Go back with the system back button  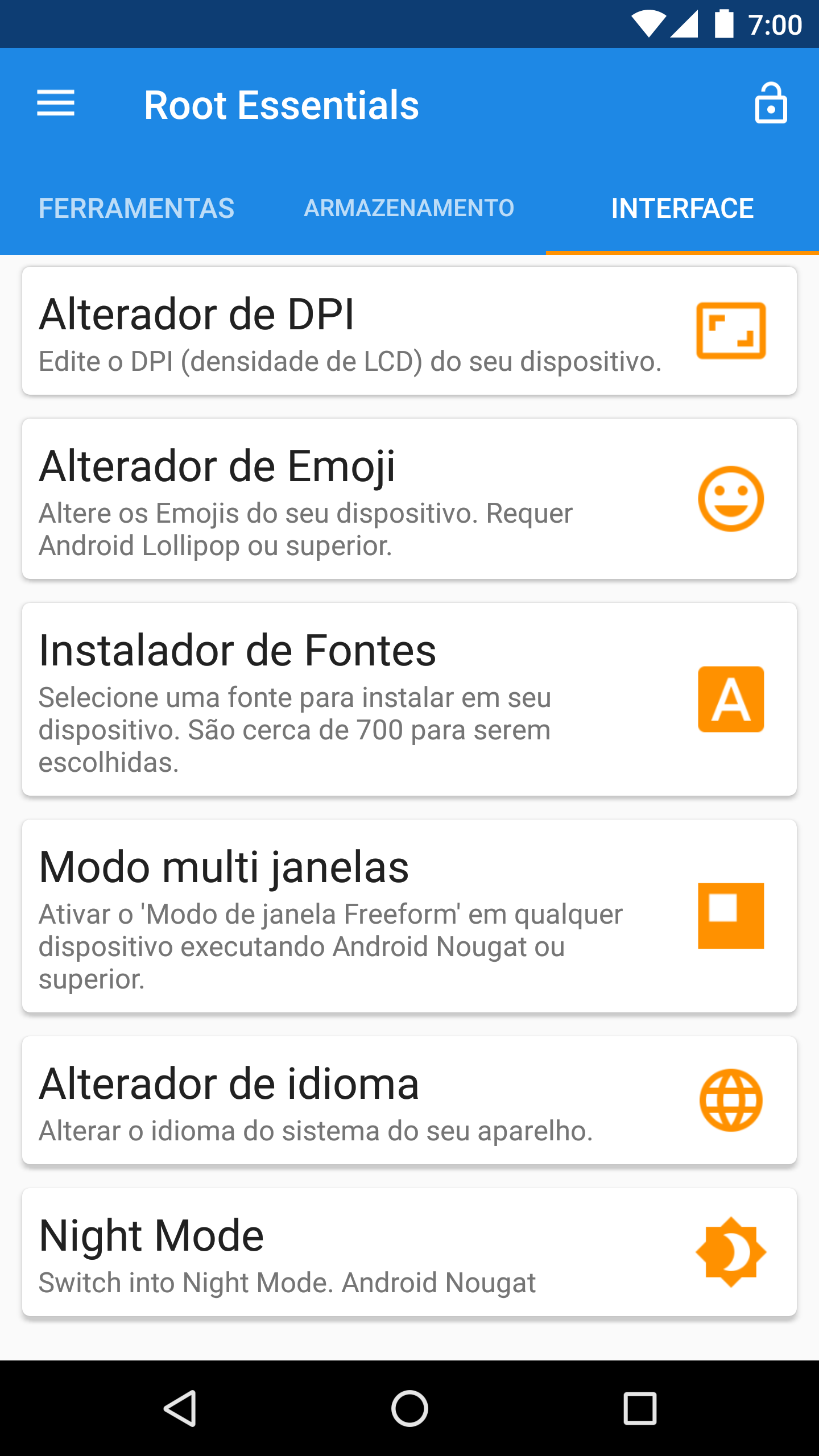click(181, 1408)
